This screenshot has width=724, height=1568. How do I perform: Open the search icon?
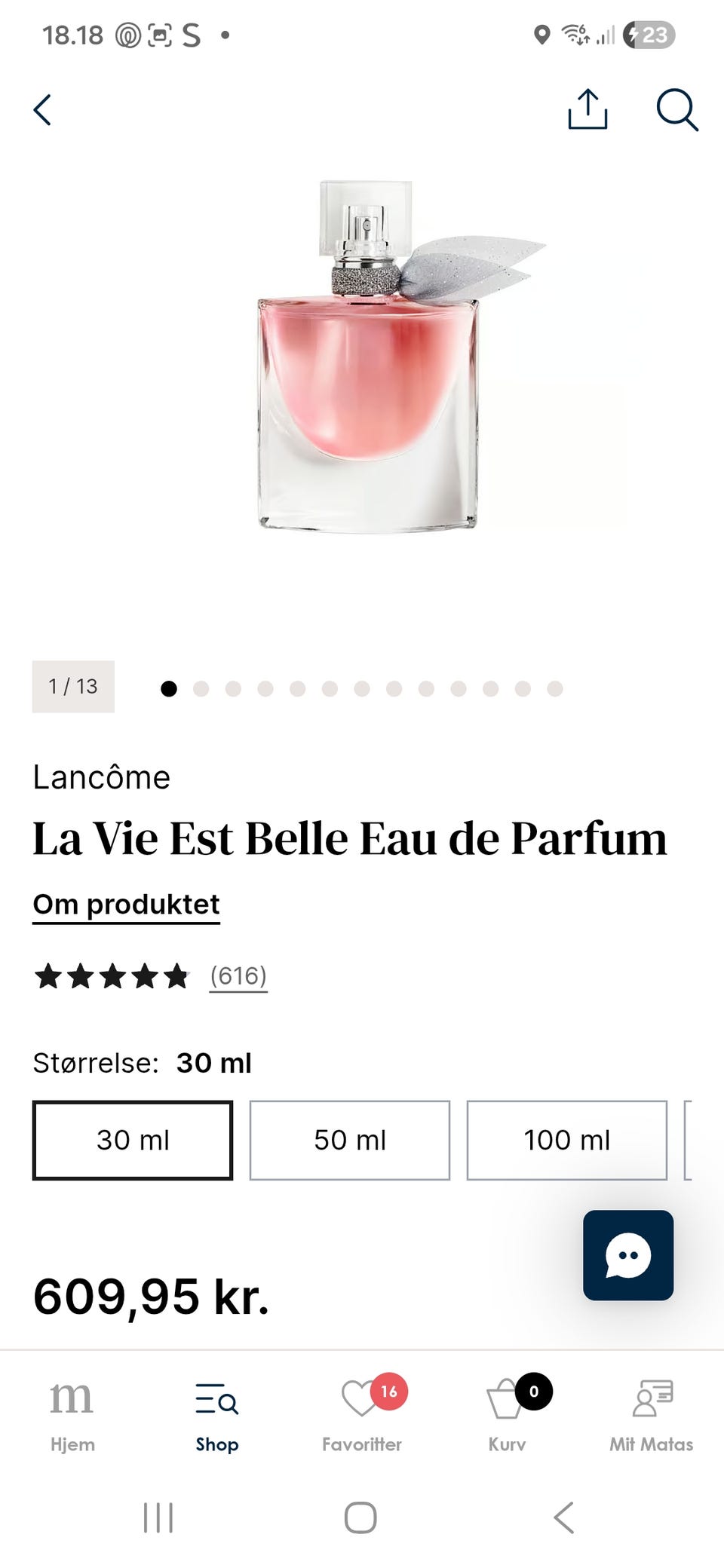tap(677, 111)
